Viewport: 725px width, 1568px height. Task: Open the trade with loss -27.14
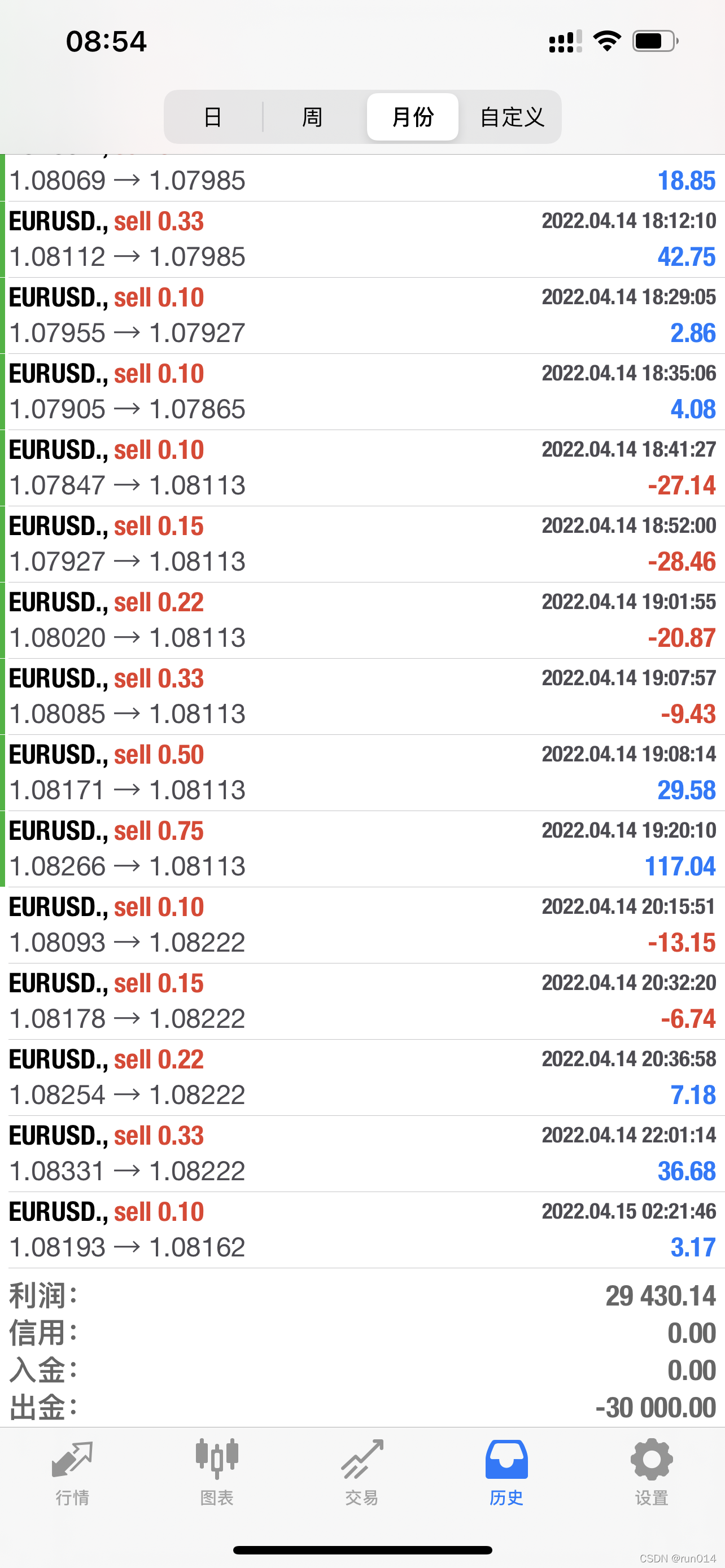tap(362, 467)
